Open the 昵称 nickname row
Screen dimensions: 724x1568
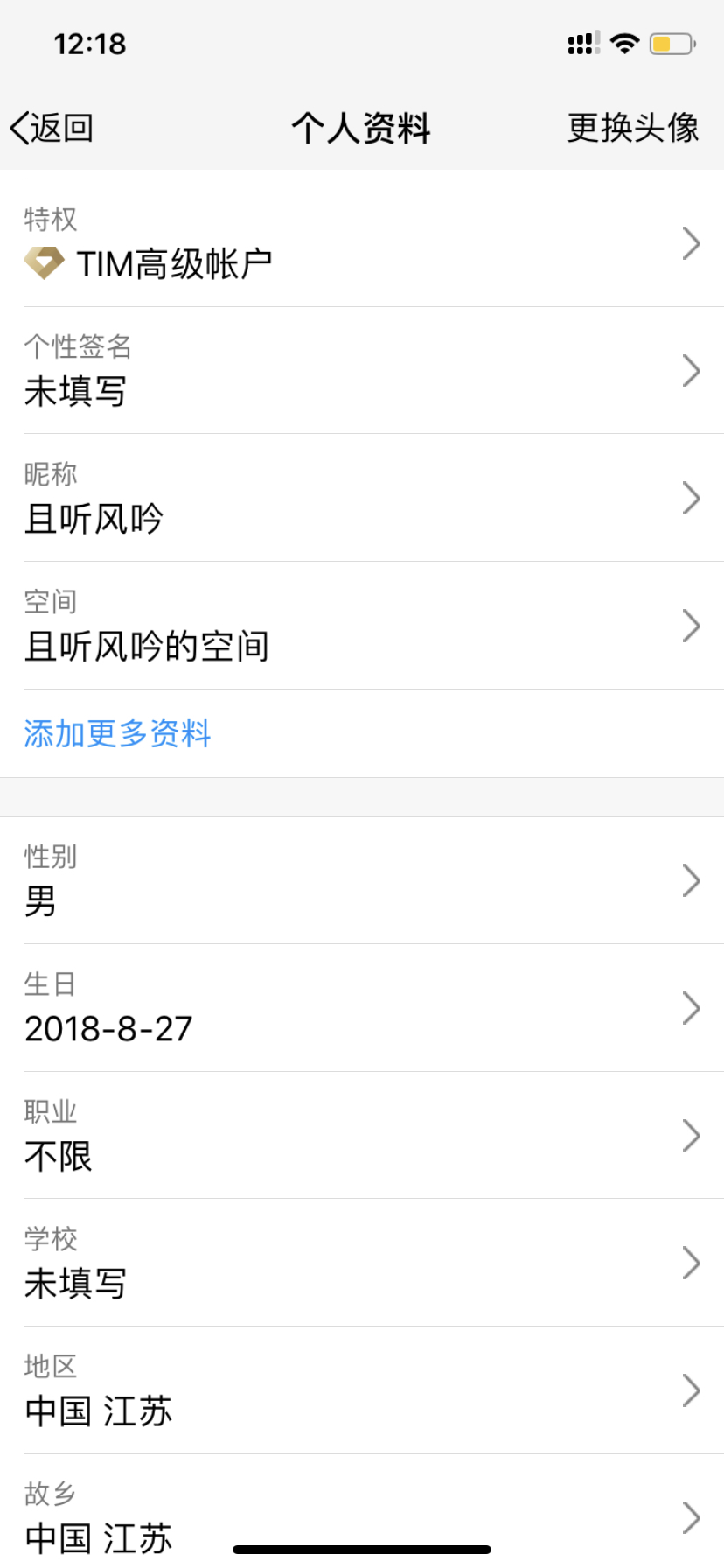[362, 499]
